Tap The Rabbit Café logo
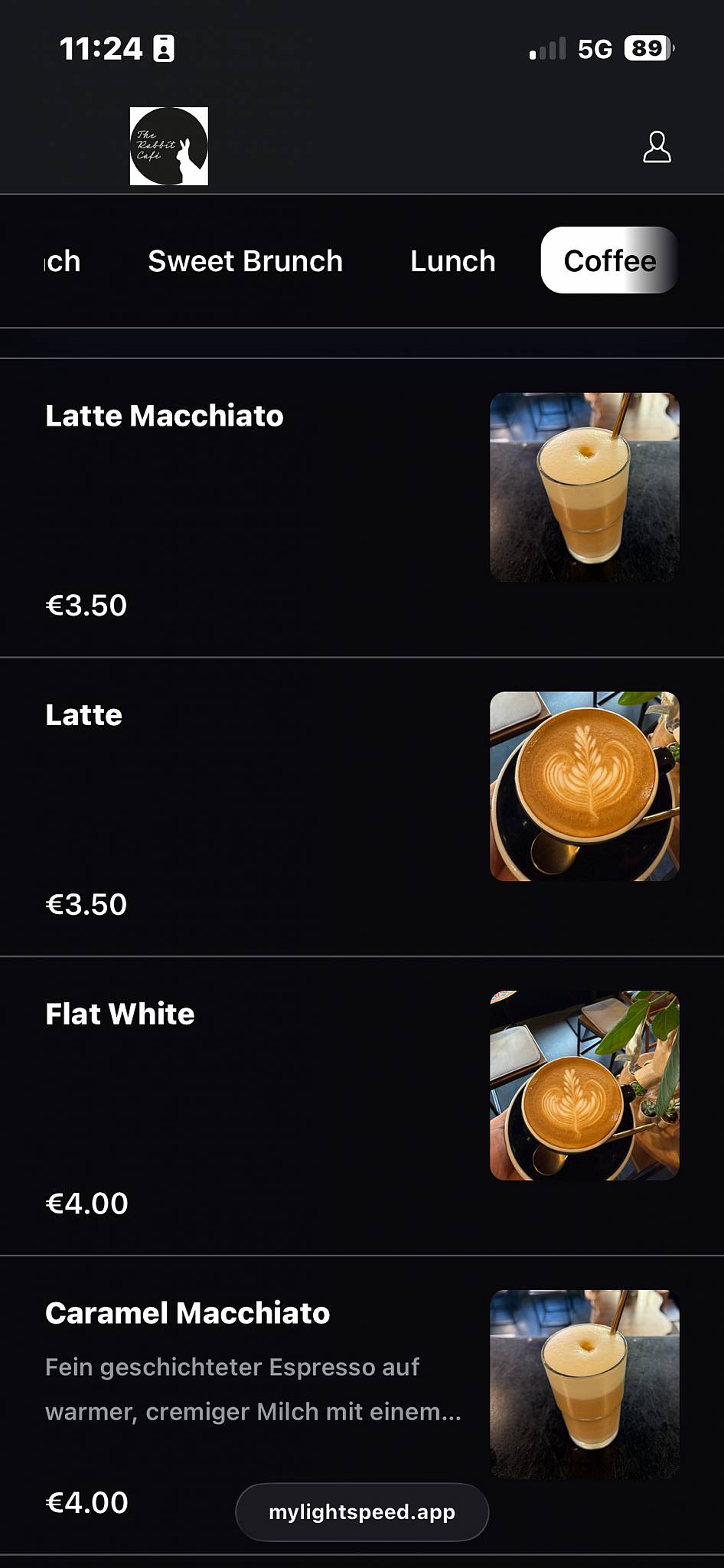The width and height of the screenshot is (724, 1568). click(x=169, y=147)
